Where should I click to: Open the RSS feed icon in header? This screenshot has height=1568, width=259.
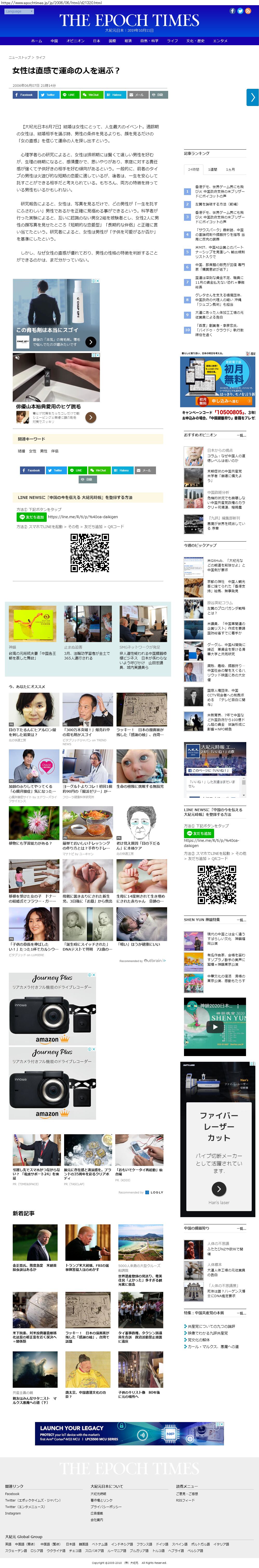(x=248, y=11)
